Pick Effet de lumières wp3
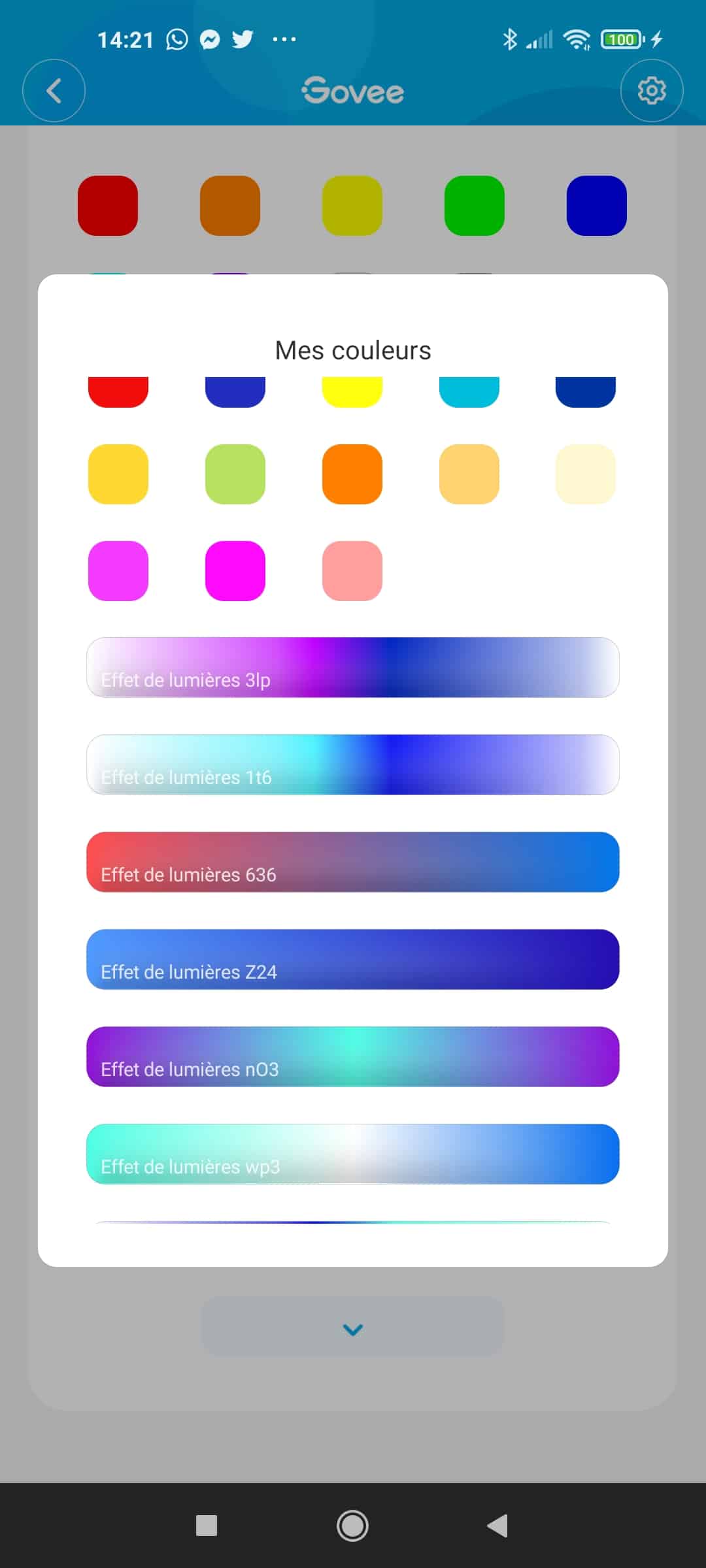This screenshot has width=706, height=1568. point(353,1154)
